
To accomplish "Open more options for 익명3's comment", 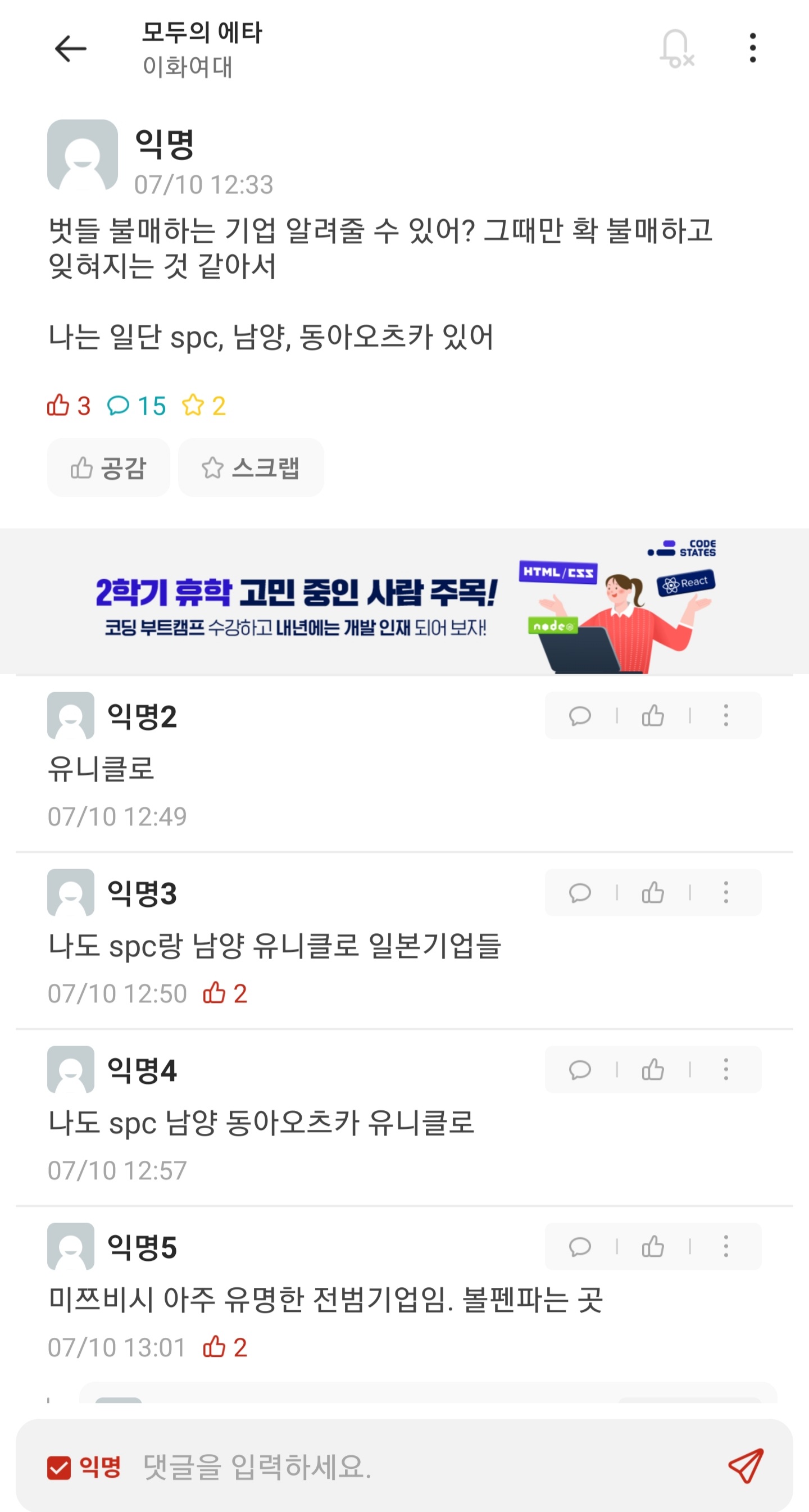I will pos(726,893).
